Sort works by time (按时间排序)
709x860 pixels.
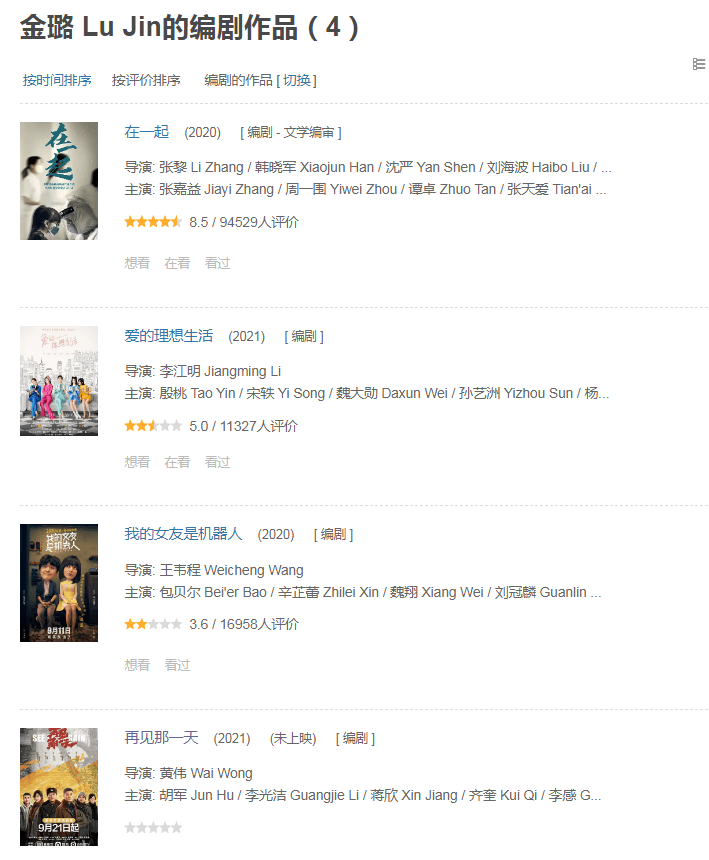pos(57,80)
